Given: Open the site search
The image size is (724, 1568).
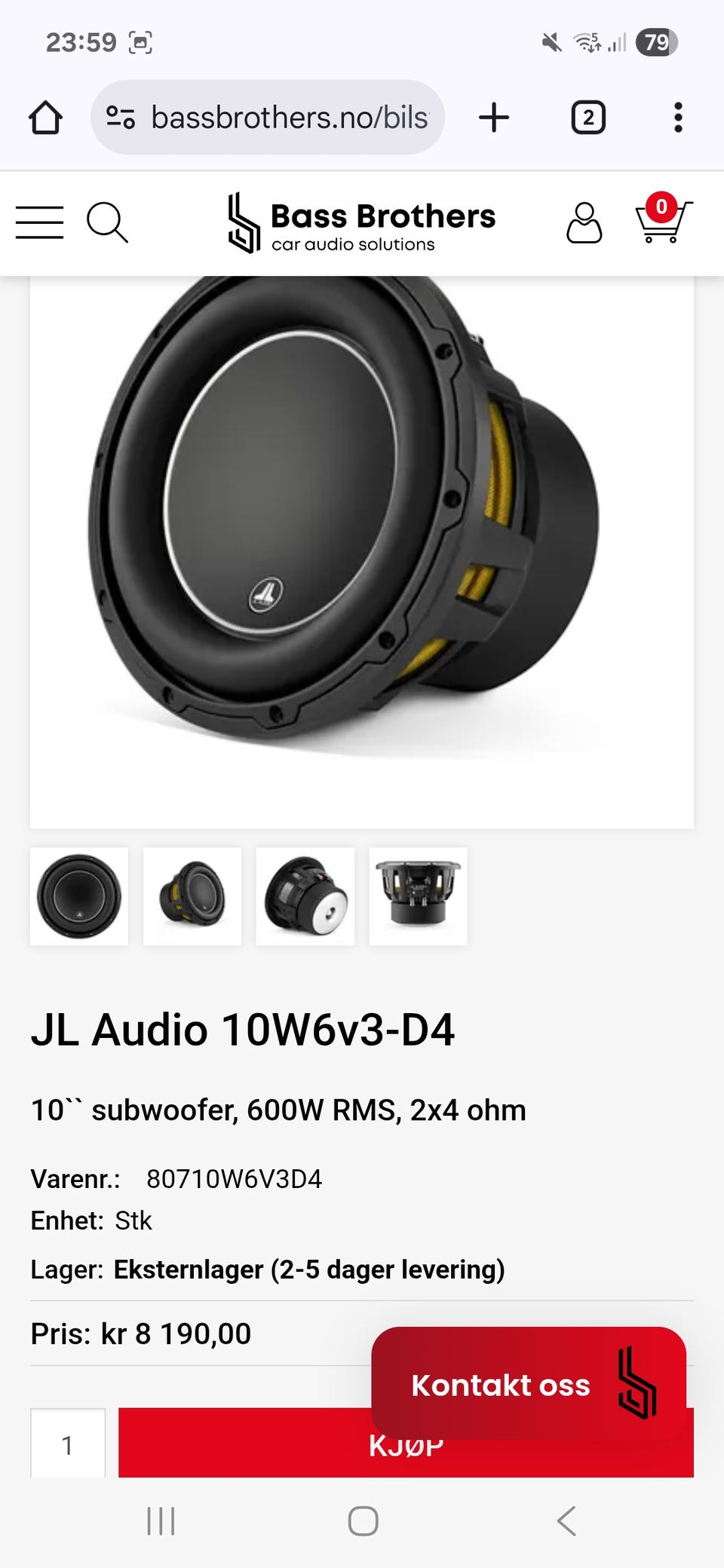Looking at the screenshot, I should point(107,222).
